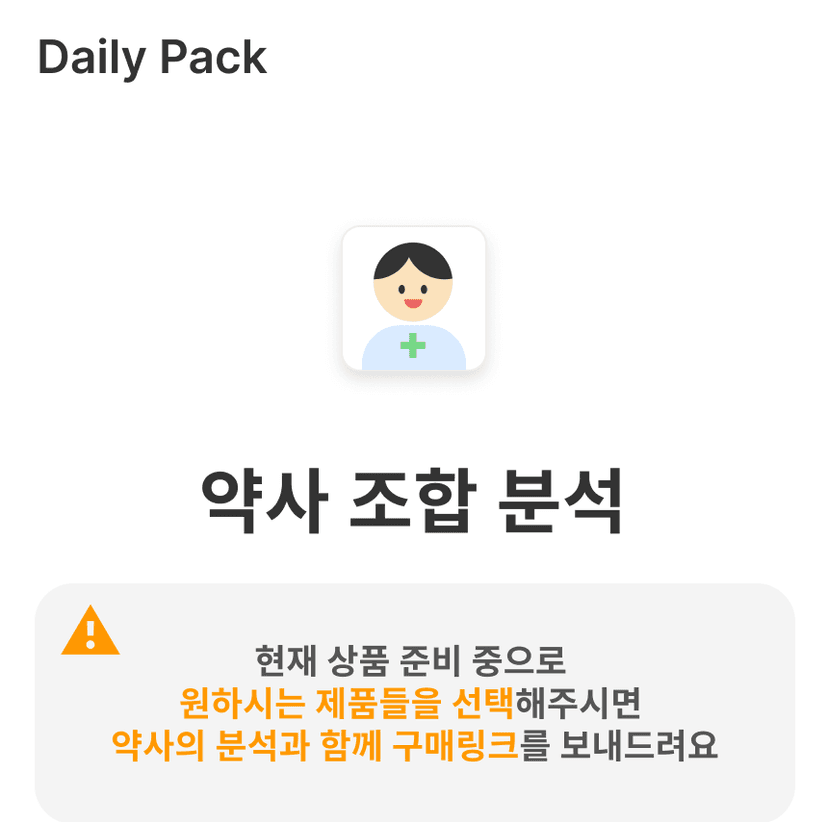Open the Daily Pack home header

[152, 58]
